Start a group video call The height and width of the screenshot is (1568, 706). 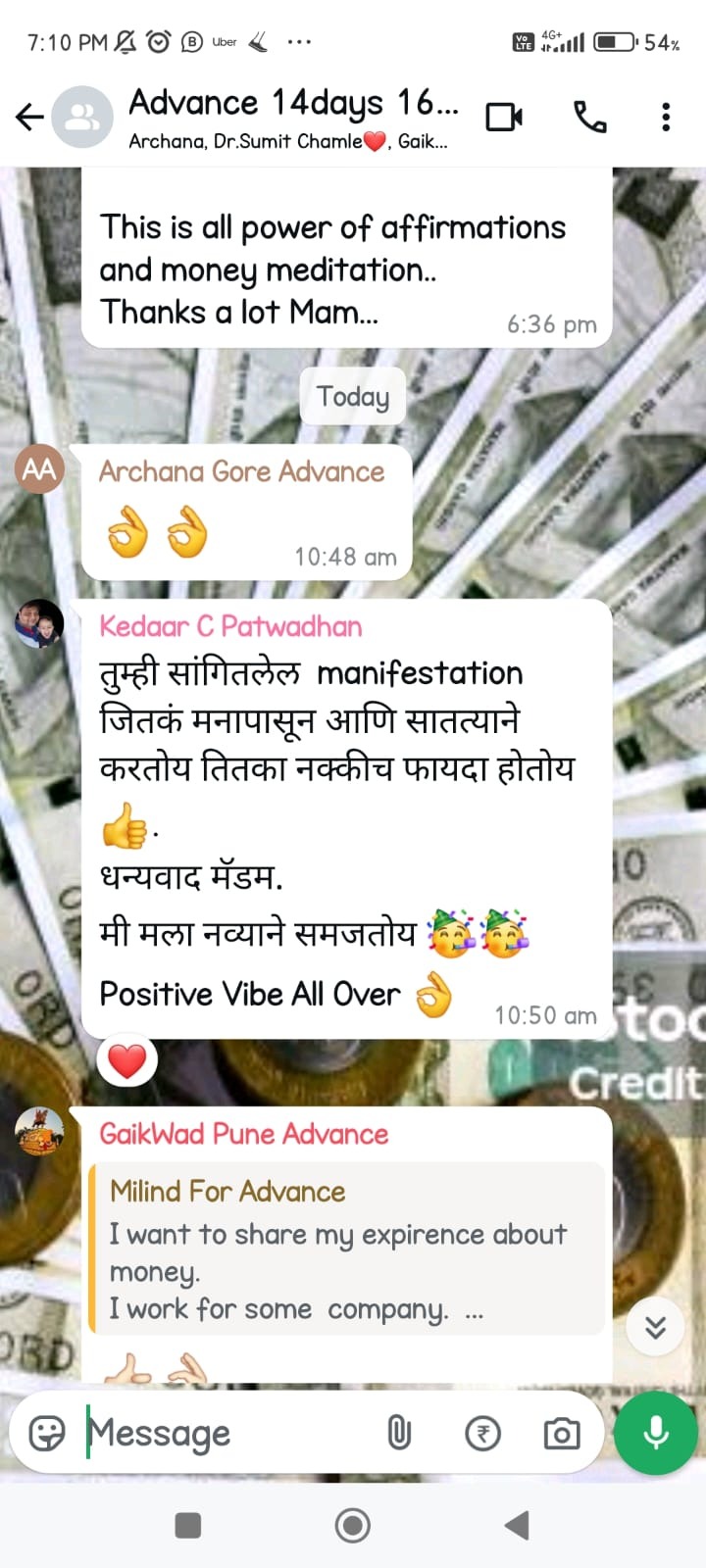point(504,118)
